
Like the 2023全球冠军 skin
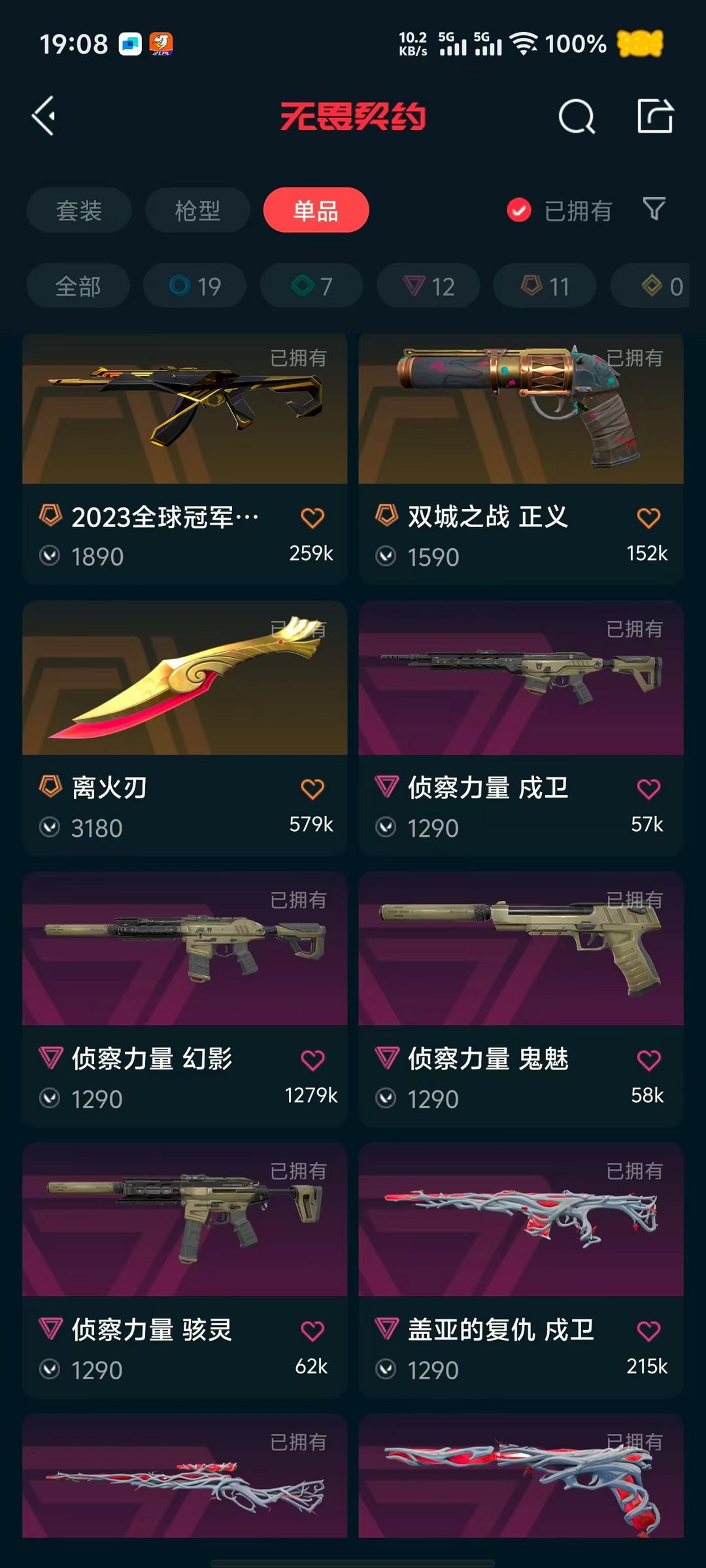tap(312, 517)
